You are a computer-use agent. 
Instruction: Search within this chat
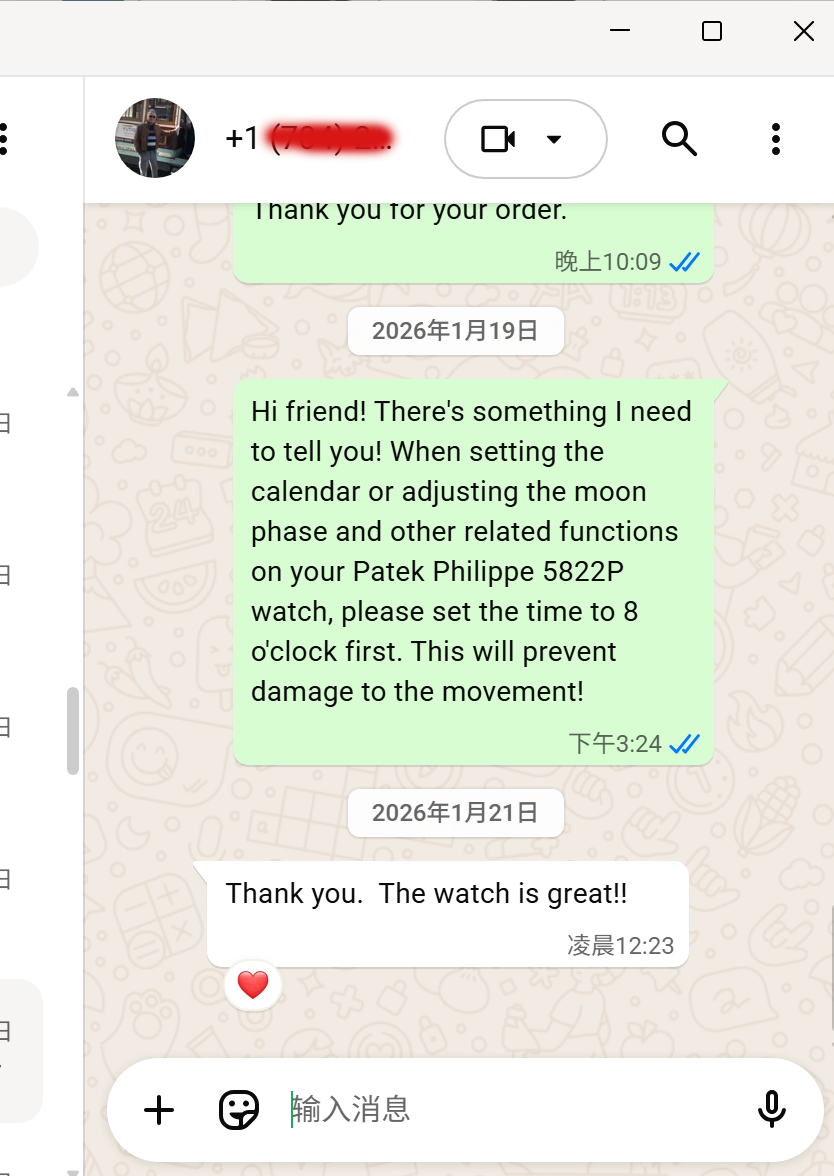679,139
